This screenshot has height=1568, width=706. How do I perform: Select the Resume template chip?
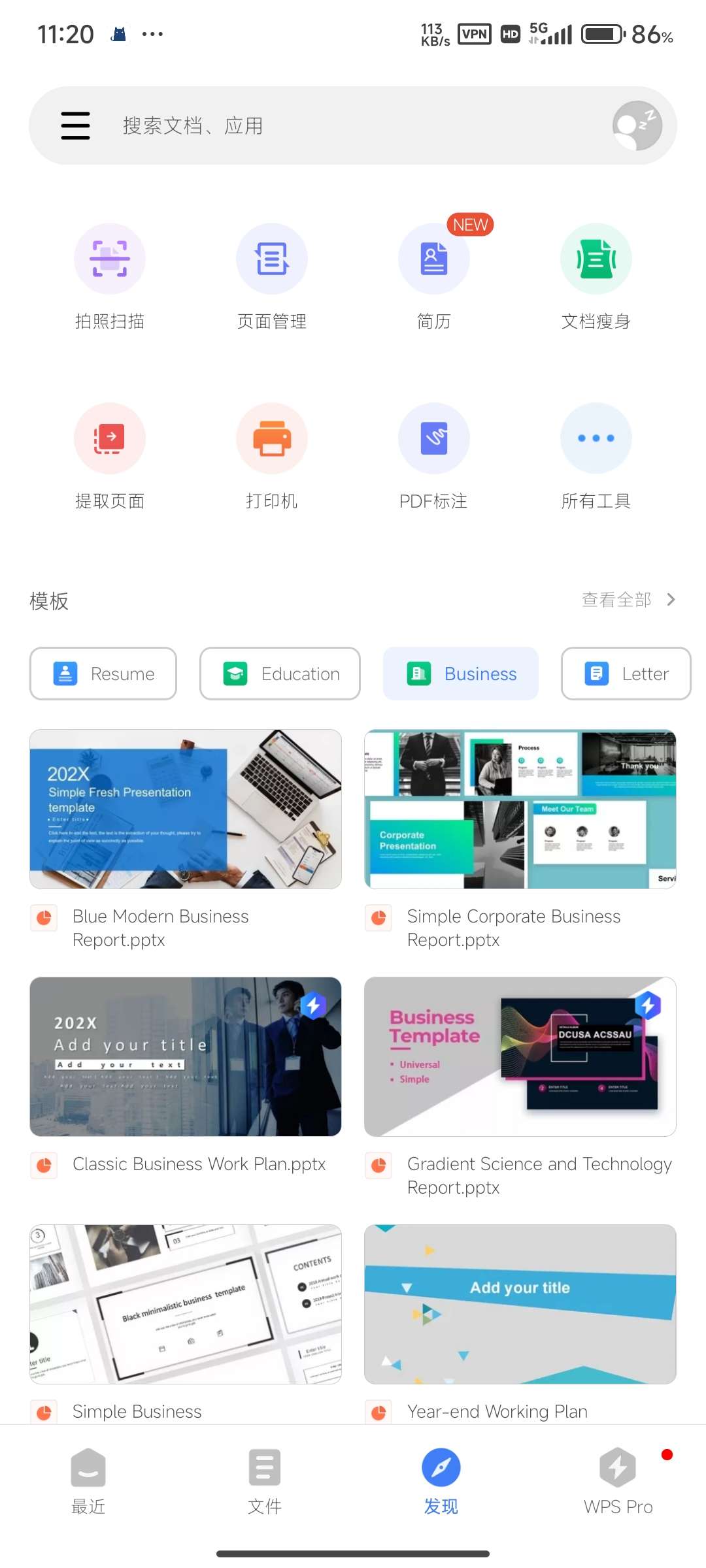(103, 674)
